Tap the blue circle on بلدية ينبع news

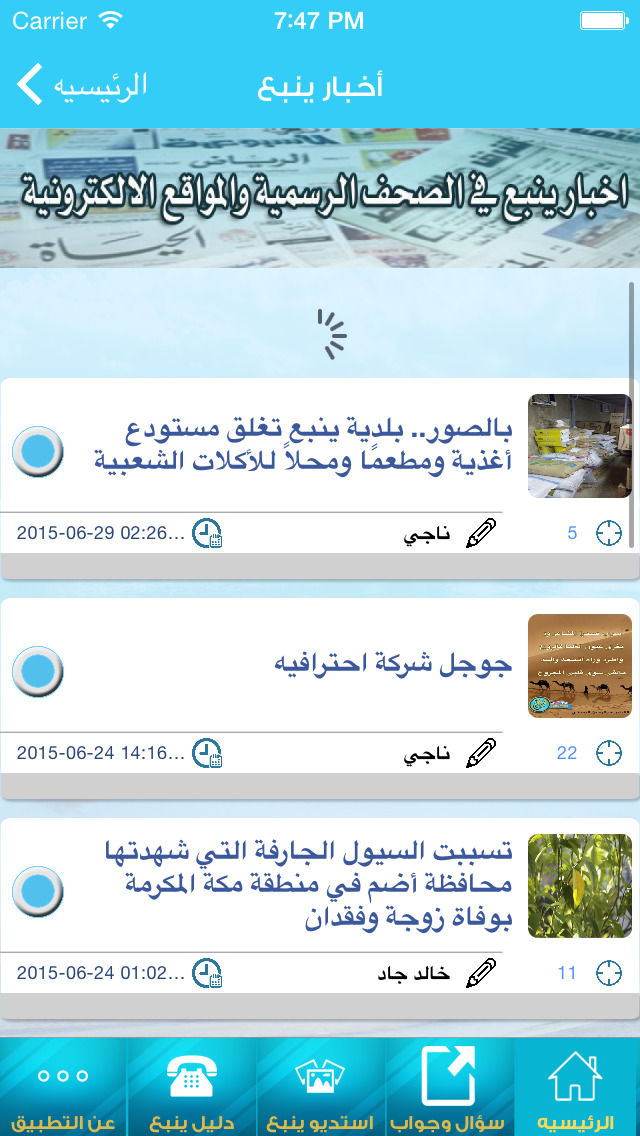click(x=38, y=451)
